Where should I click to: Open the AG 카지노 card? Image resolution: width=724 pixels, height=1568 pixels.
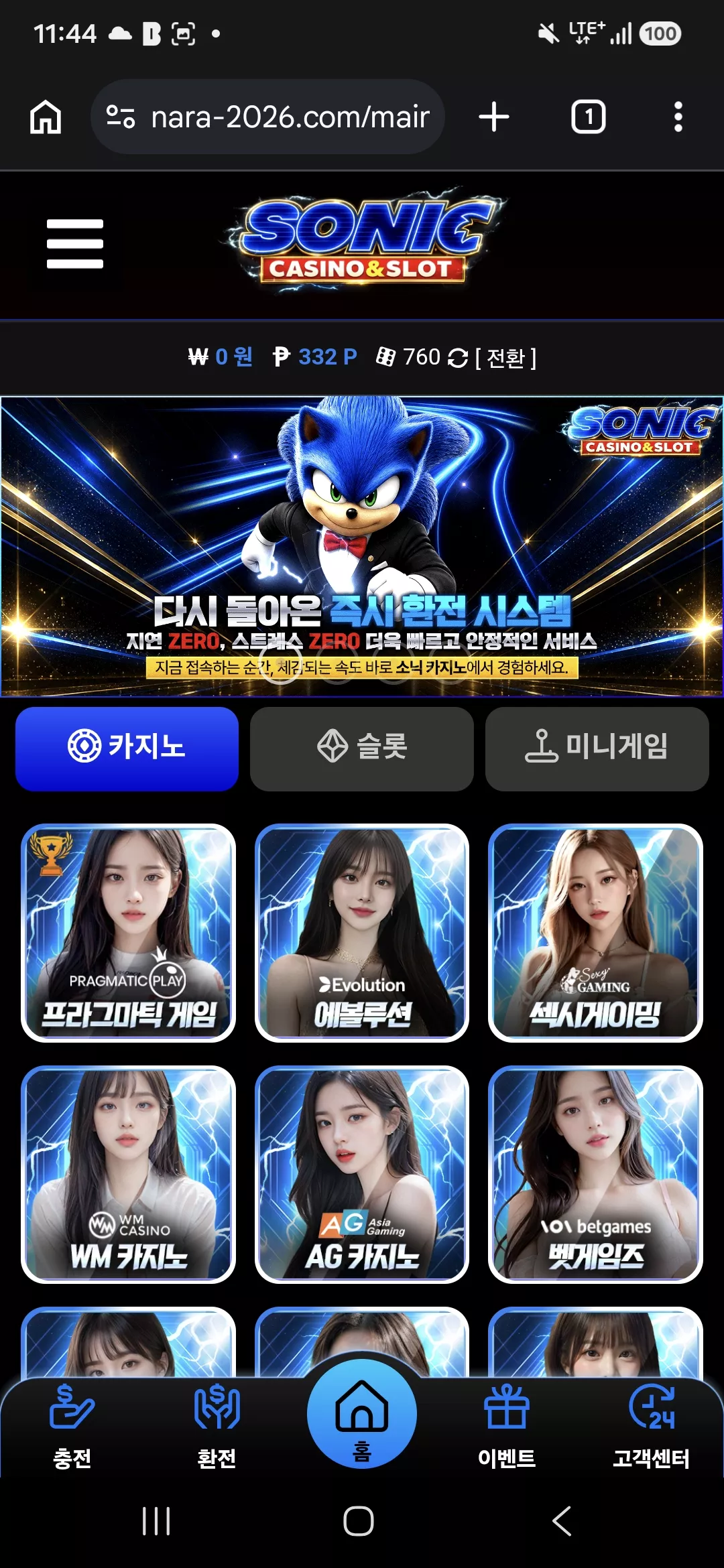tap(362, 1175)
